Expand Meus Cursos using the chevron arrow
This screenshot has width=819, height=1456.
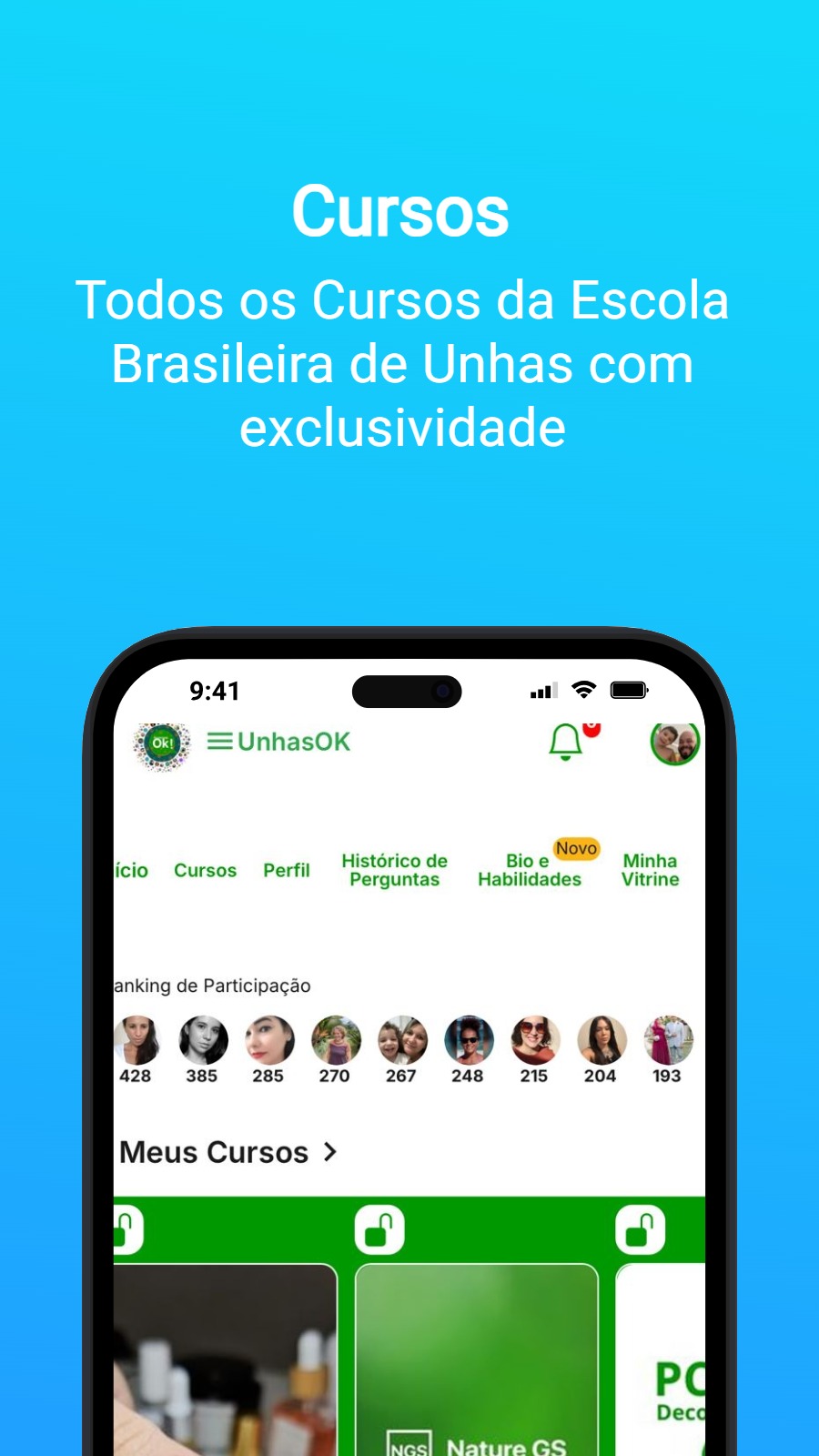(x=329, y=1151)
